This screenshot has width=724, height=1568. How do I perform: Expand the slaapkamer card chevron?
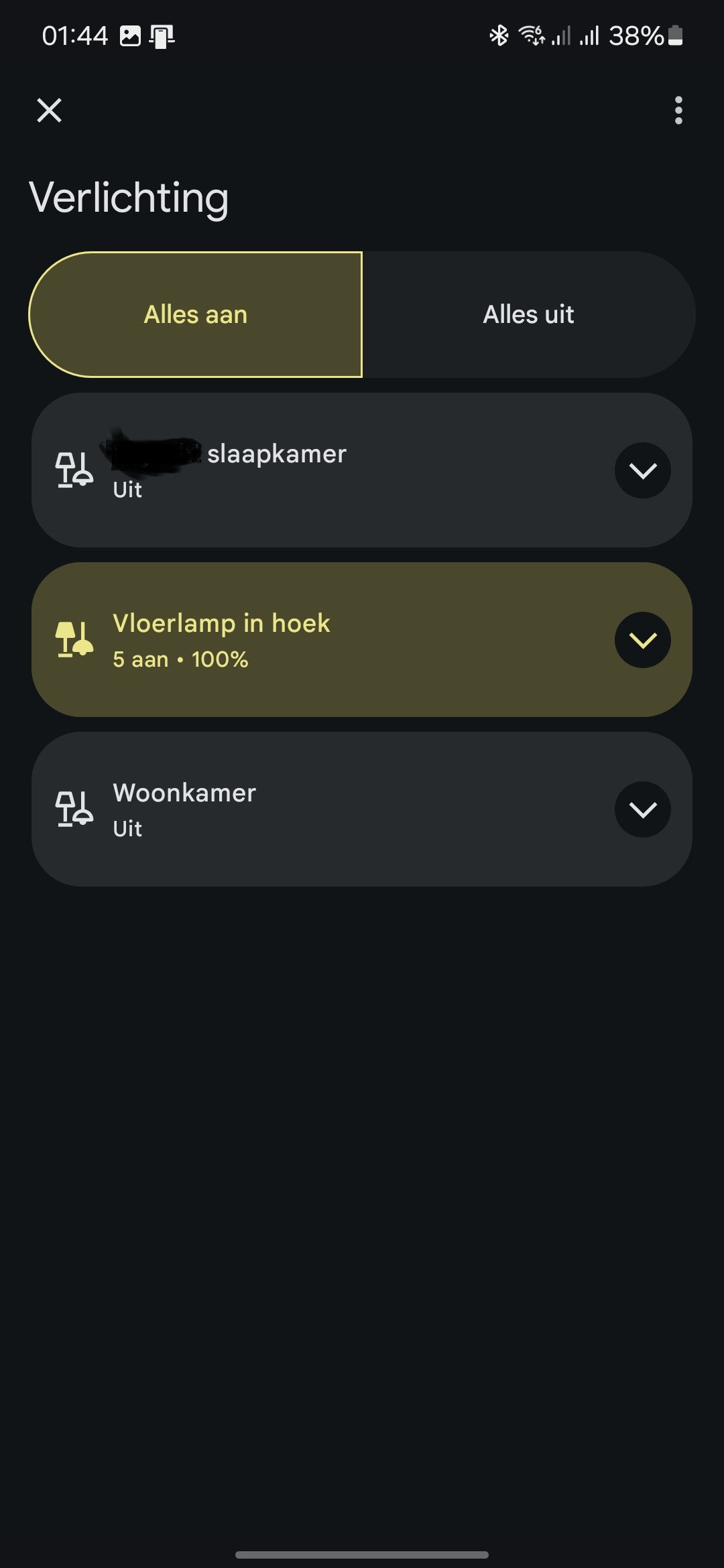click(x=642, y=470)
